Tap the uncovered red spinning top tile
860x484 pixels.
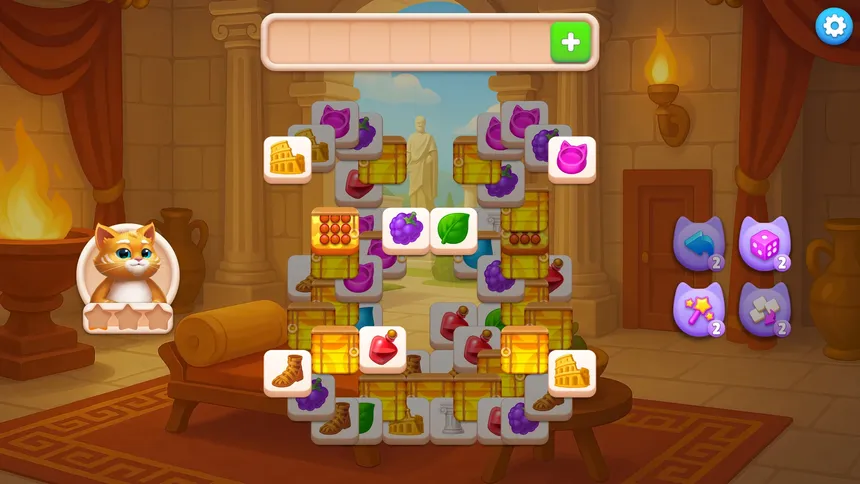(382, 348)
